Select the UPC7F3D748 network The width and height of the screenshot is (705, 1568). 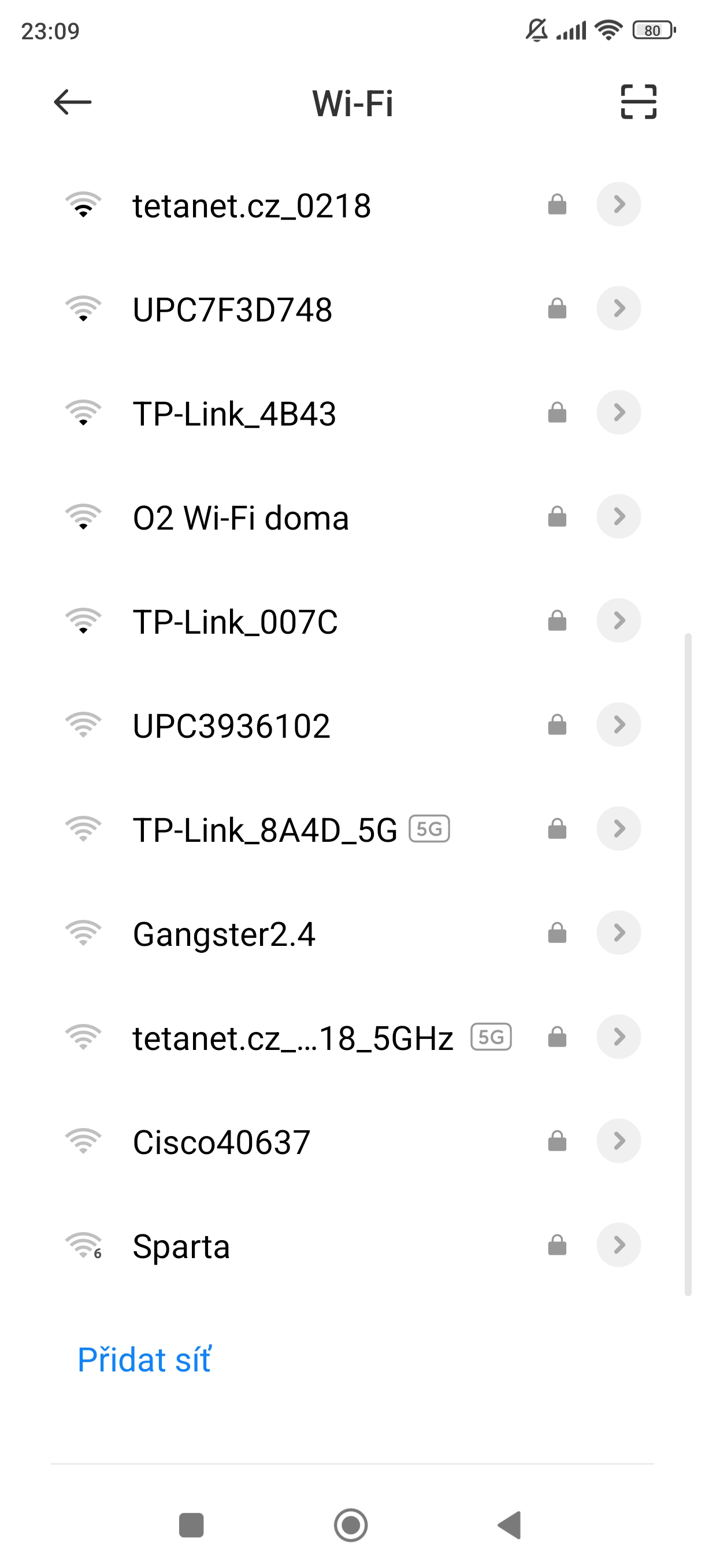[232, 310]
